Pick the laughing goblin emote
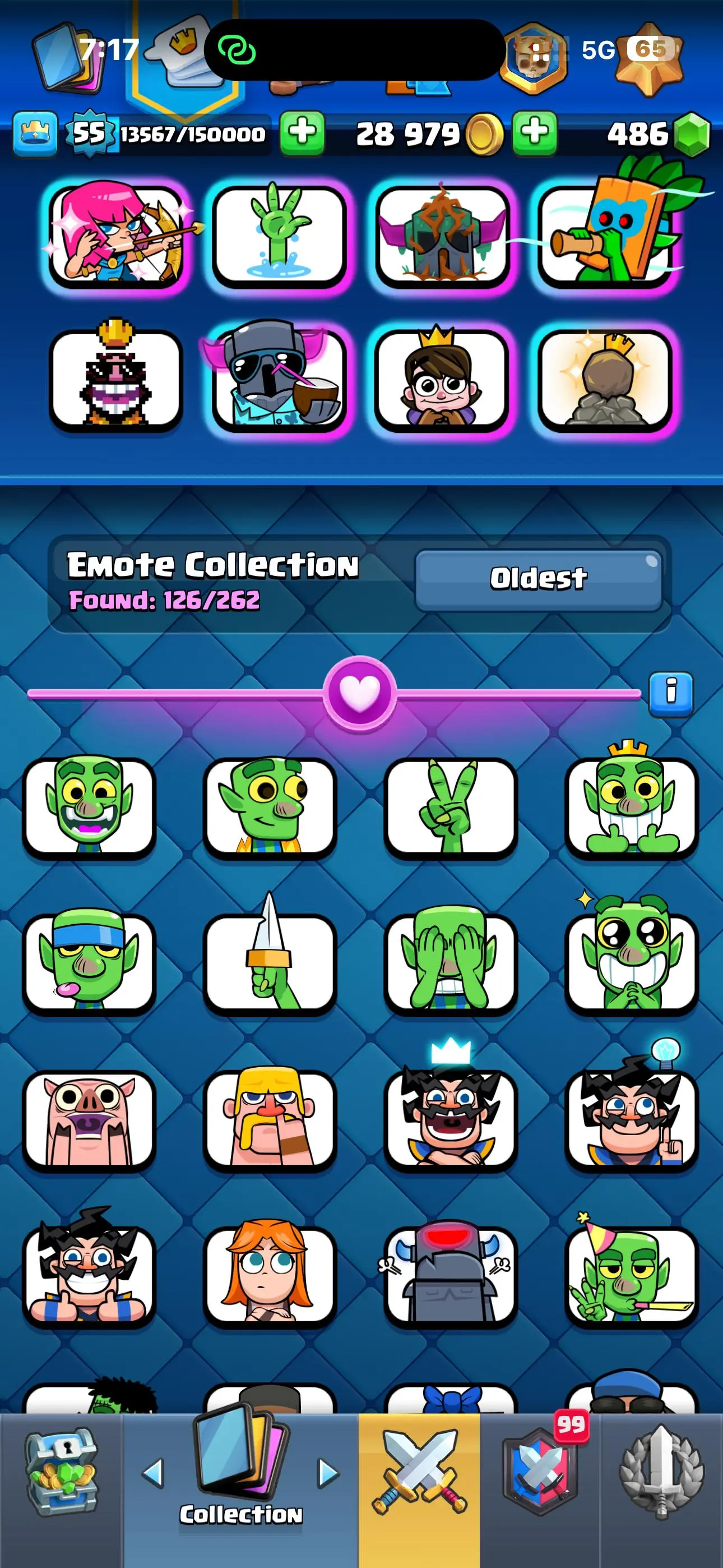 (x=90, y=806)
